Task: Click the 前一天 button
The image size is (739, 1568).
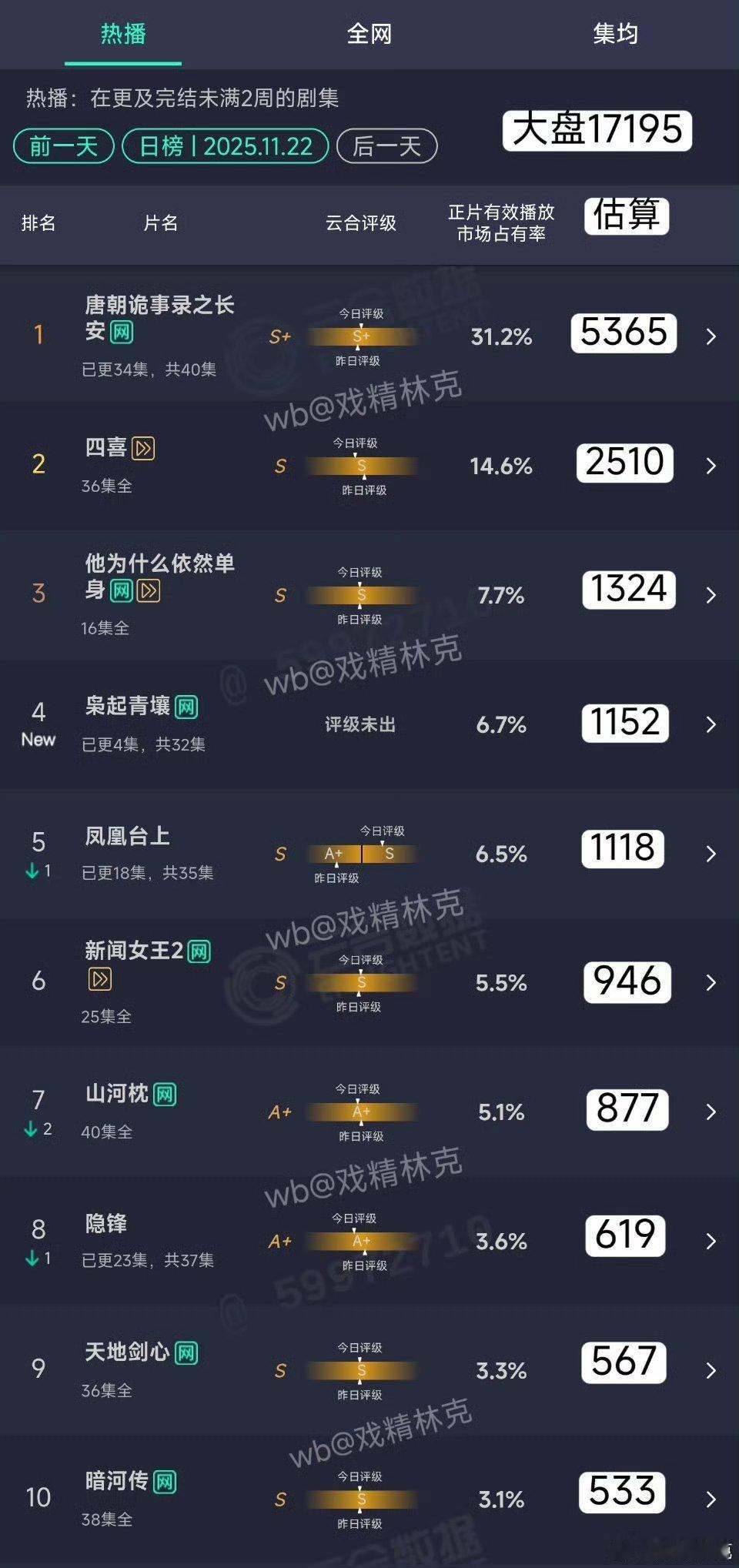Action: pos(63,145)
